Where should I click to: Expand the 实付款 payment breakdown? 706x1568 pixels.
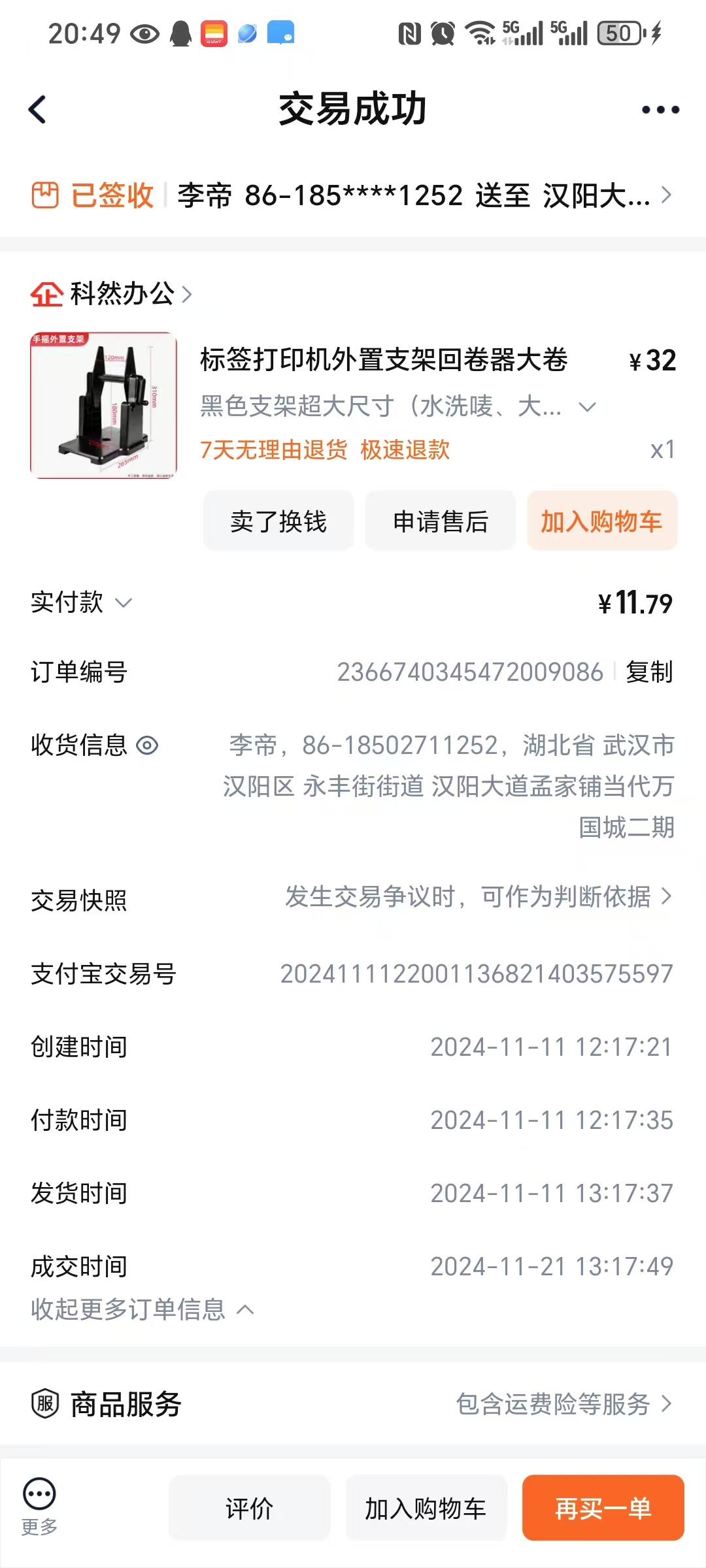point(82,602)
